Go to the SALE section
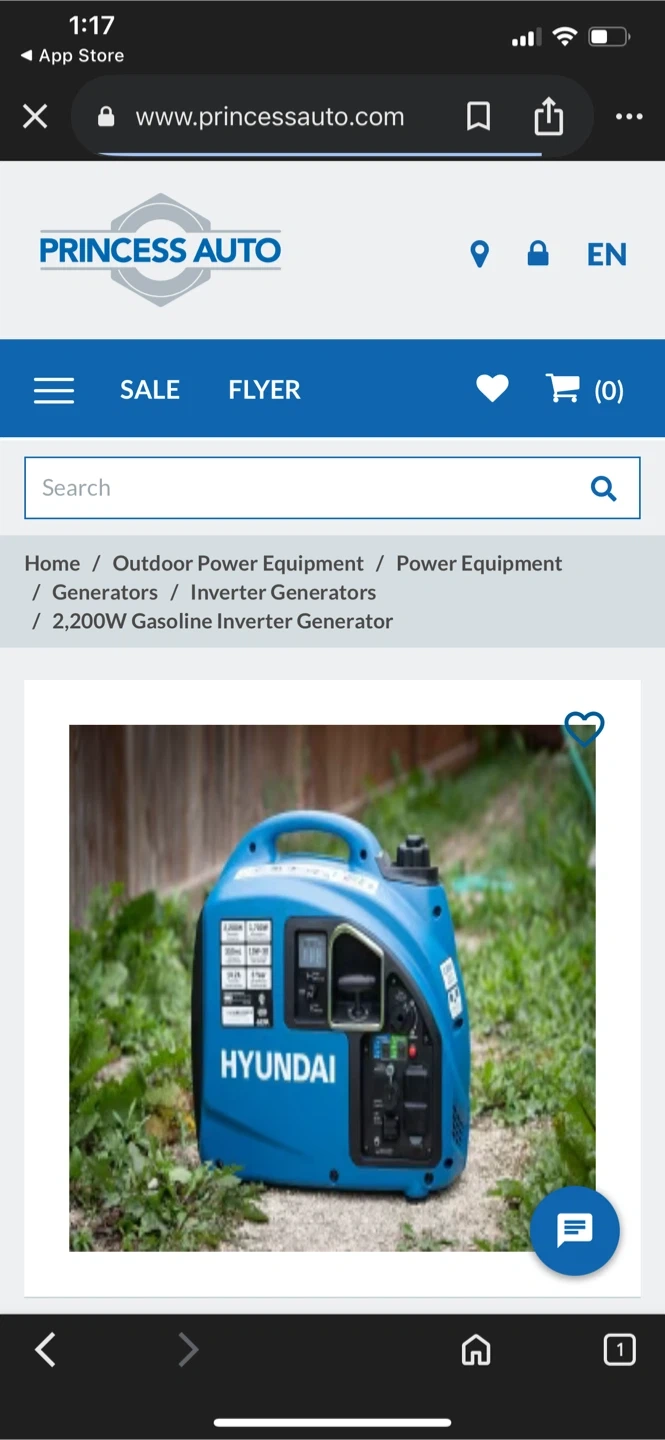 tap(150, 390)
